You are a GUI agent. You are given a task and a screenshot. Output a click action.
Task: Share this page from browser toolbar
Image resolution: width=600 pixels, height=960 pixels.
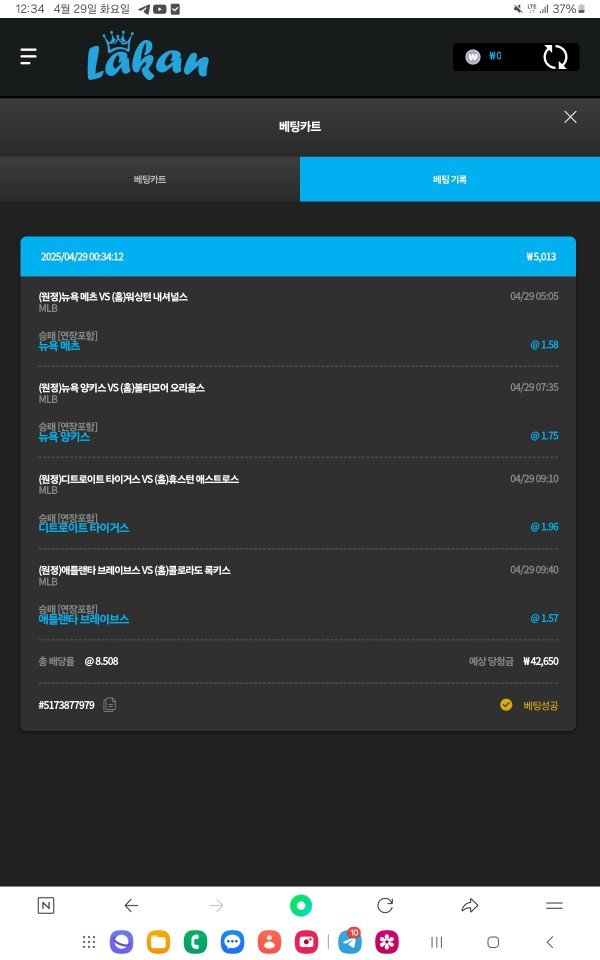pos(470,905)
